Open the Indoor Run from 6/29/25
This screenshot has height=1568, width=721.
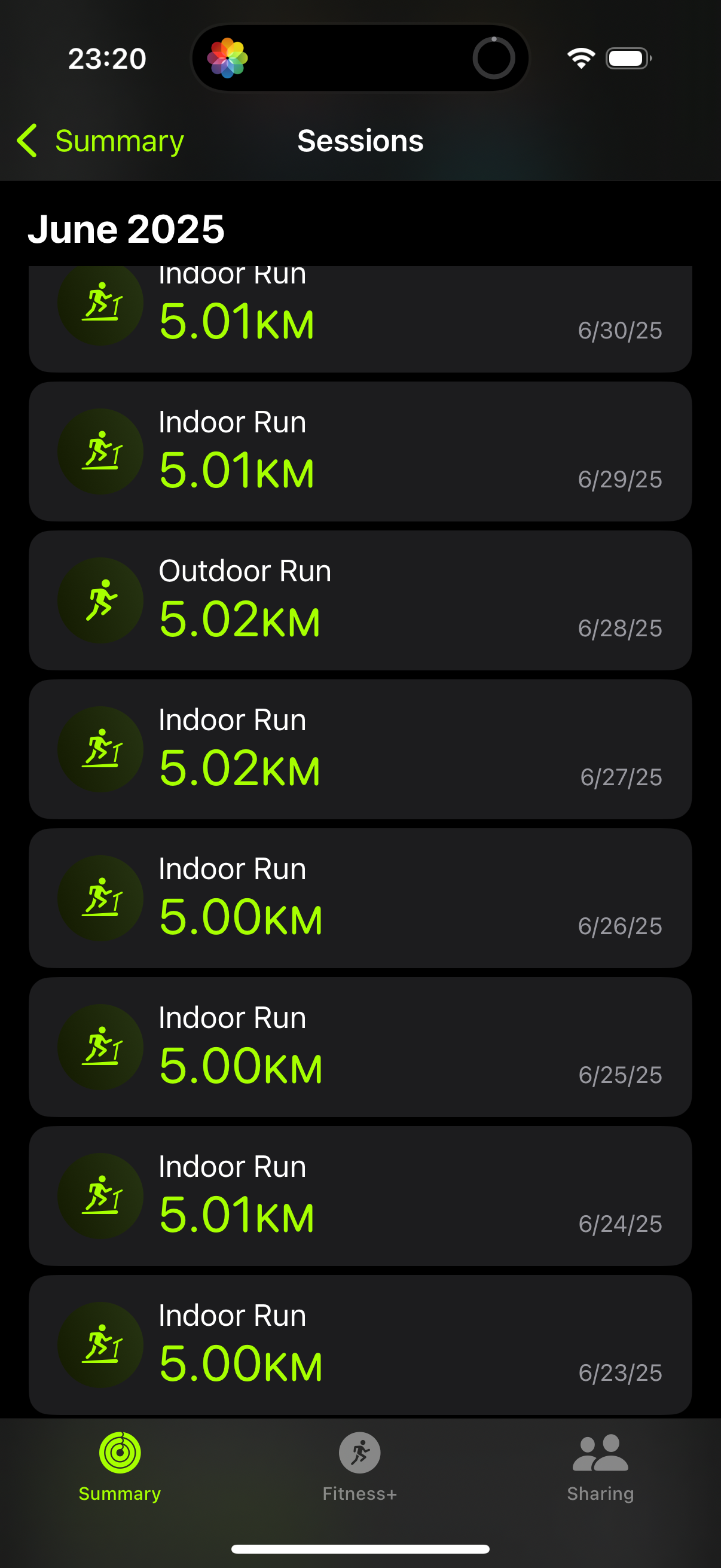tap(360, 451)
